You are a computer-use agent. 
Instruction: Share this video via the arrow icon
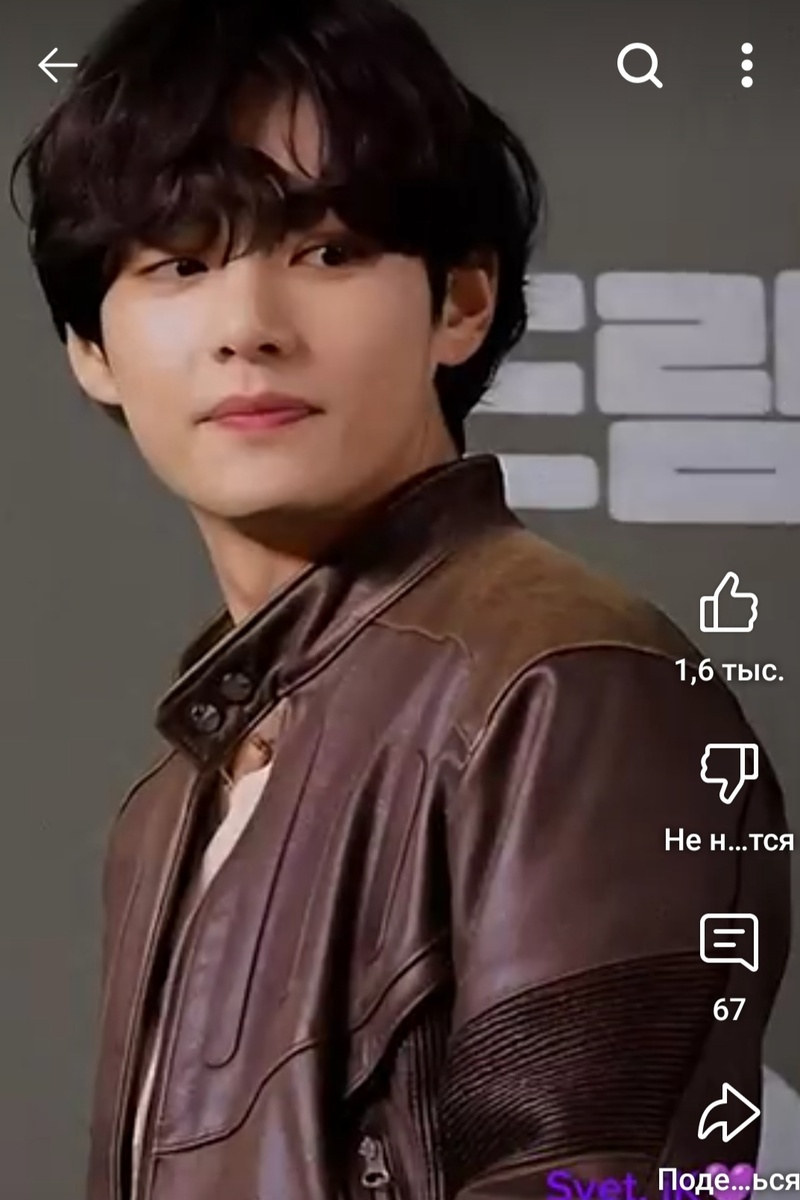pyautogui.click(x=729, y=1112)
